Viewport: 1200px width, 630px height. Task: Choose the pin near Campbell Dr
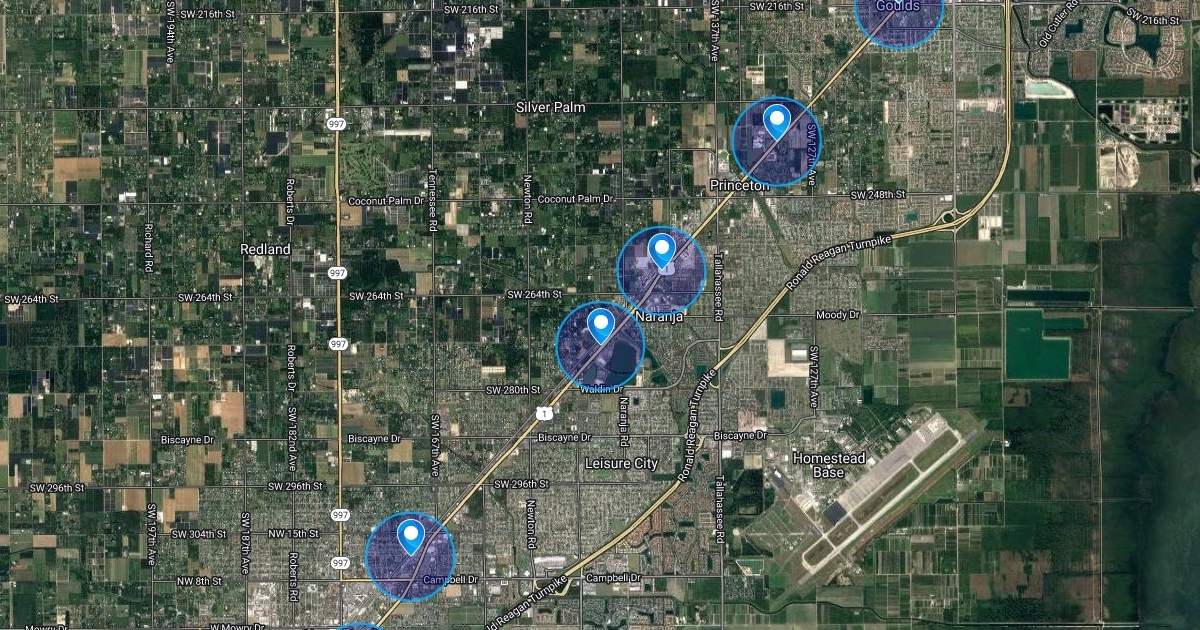pyautogui.click(x=410, y=536)
